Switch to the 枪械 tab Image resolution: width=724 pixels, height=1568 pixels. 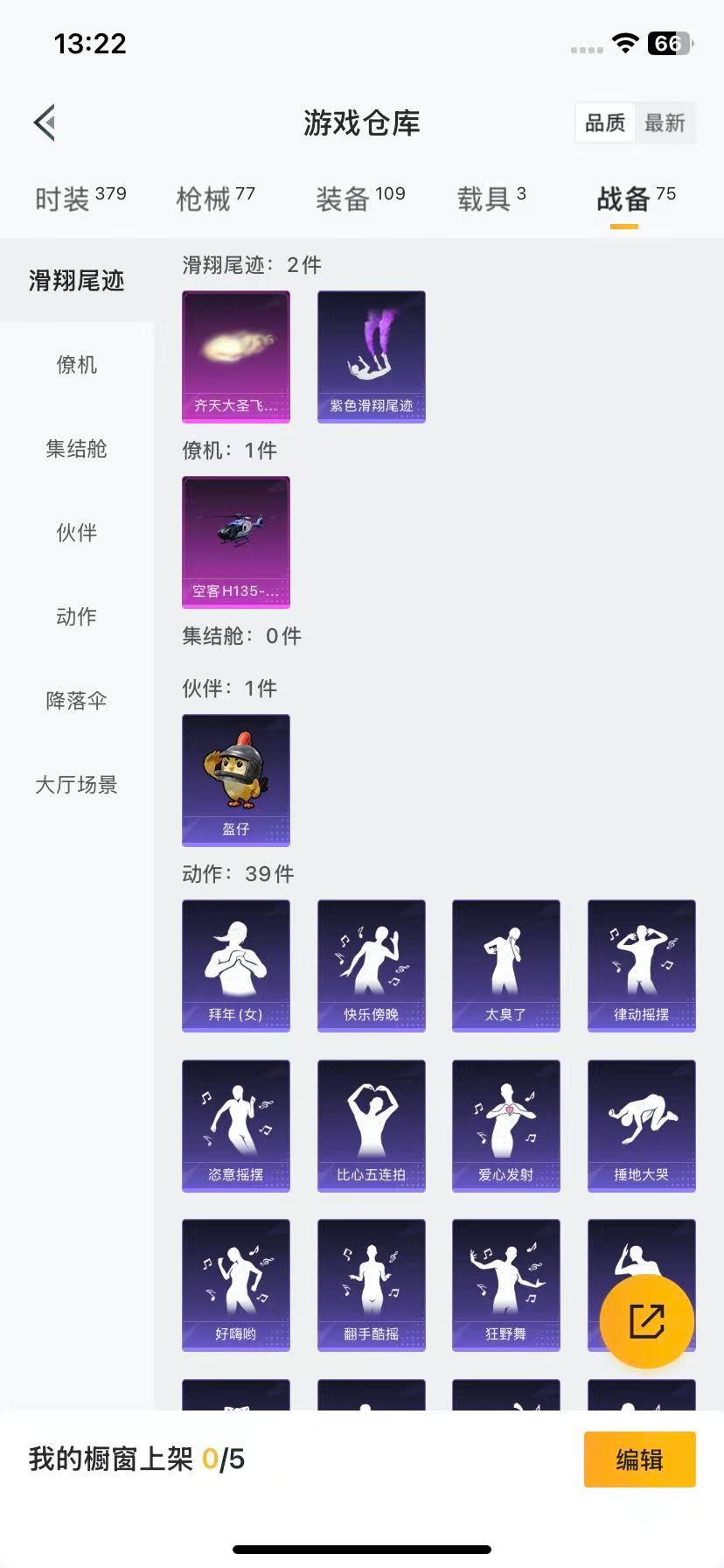click(x=215, y=199)
